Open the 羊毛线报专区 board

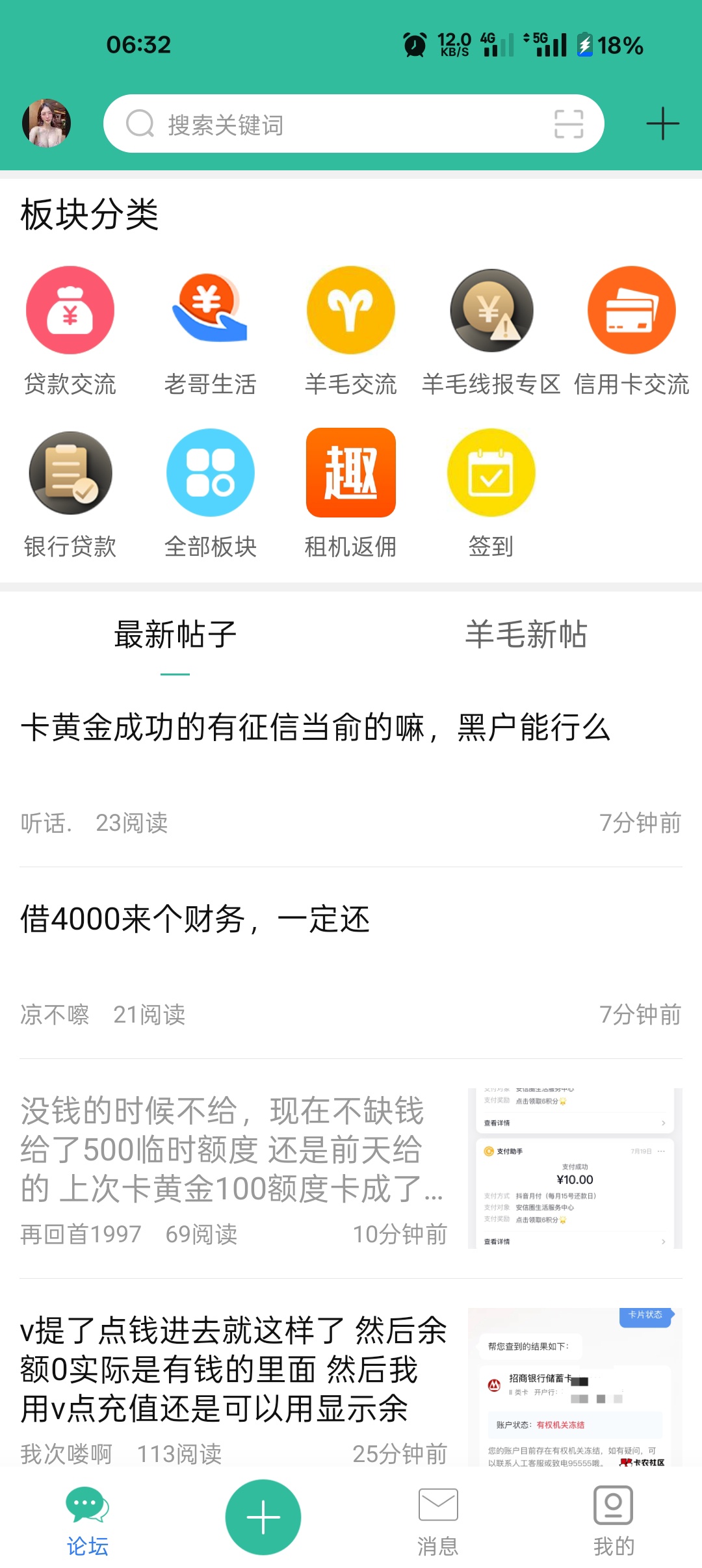(x=491, y=332)
